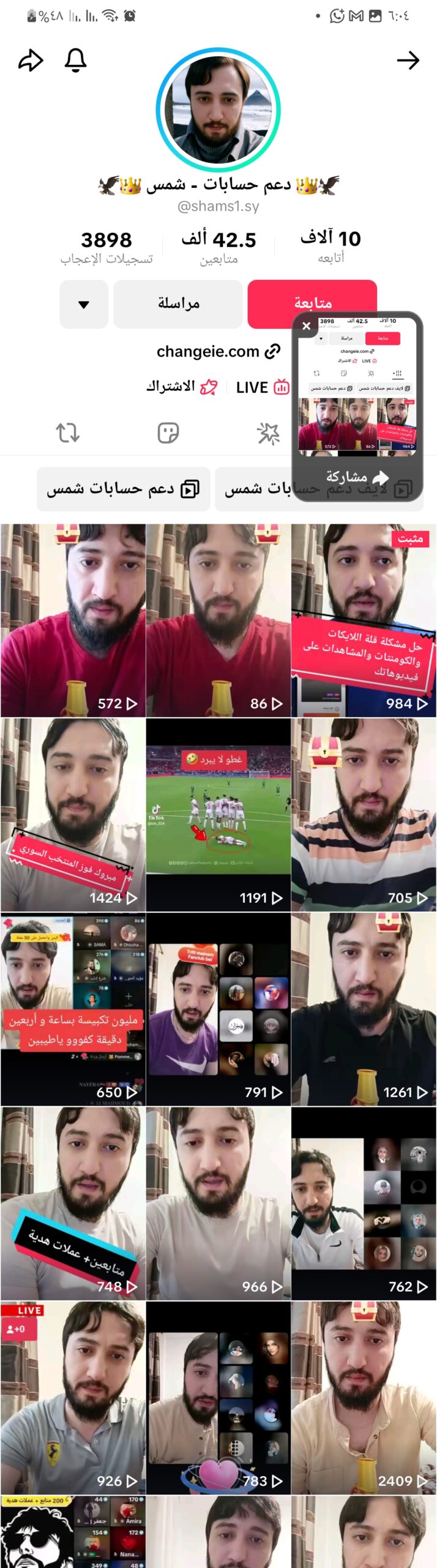The width and height of the screenshot is (437, 1568).
Task: Open the LIVE-tagged video with 926 views
Action: 73,1398
